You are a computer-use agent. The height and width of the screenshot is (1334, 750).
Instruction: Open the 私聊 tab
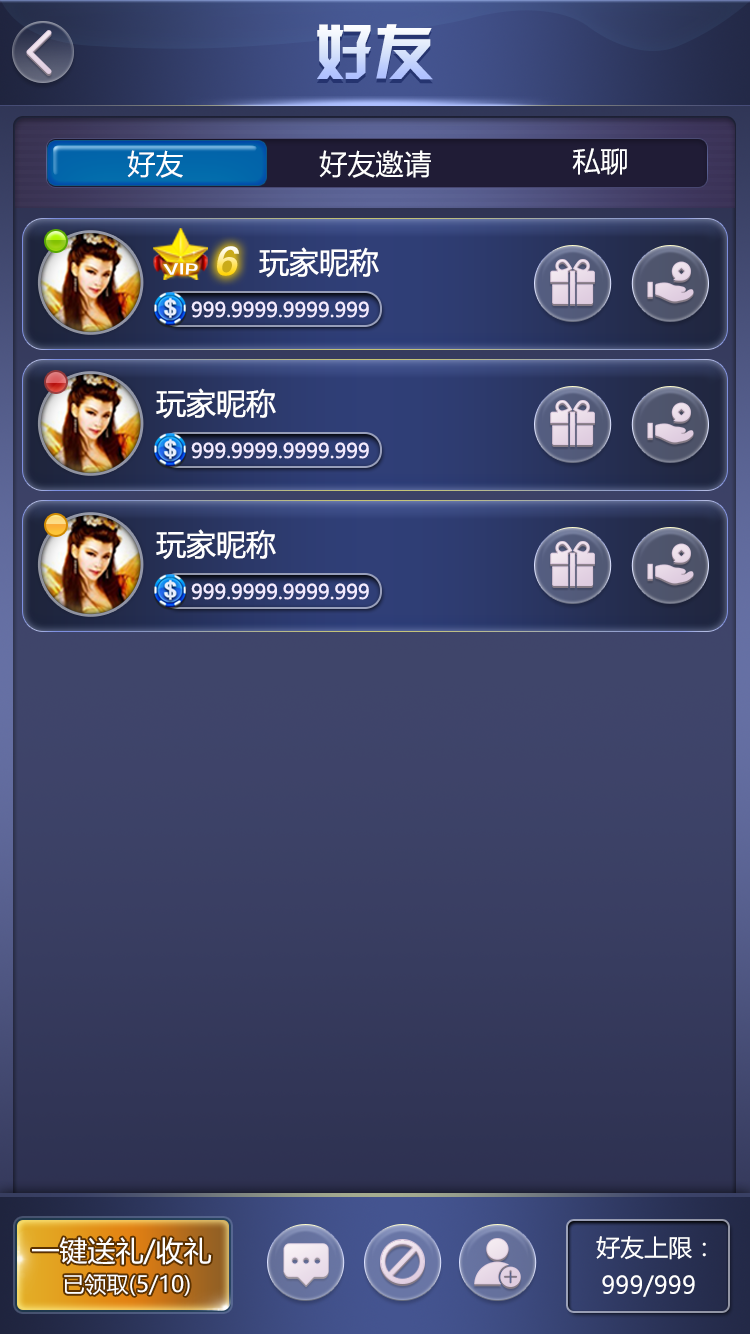click(600, 162)
